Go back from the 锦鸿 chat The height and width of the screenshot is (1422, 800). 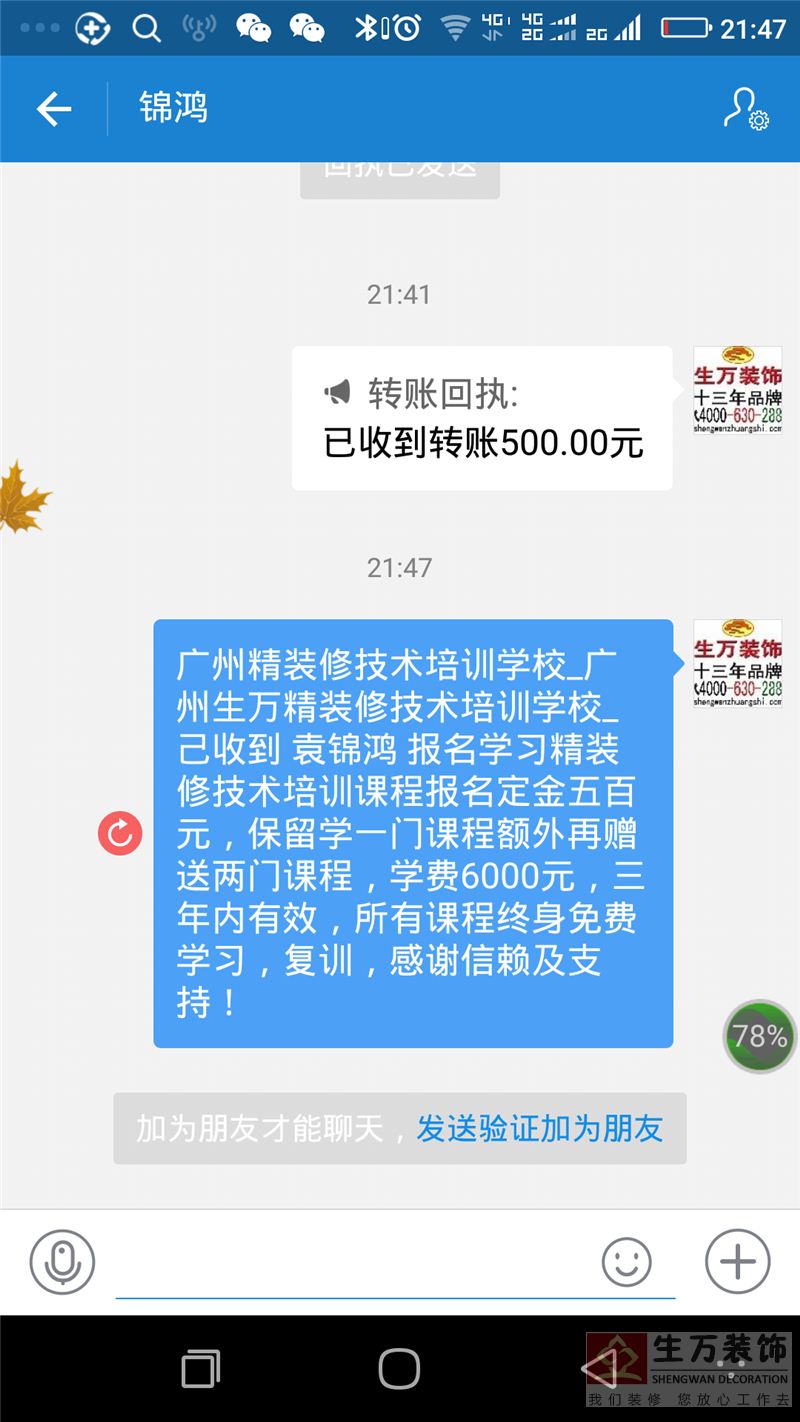coord(54,109)
